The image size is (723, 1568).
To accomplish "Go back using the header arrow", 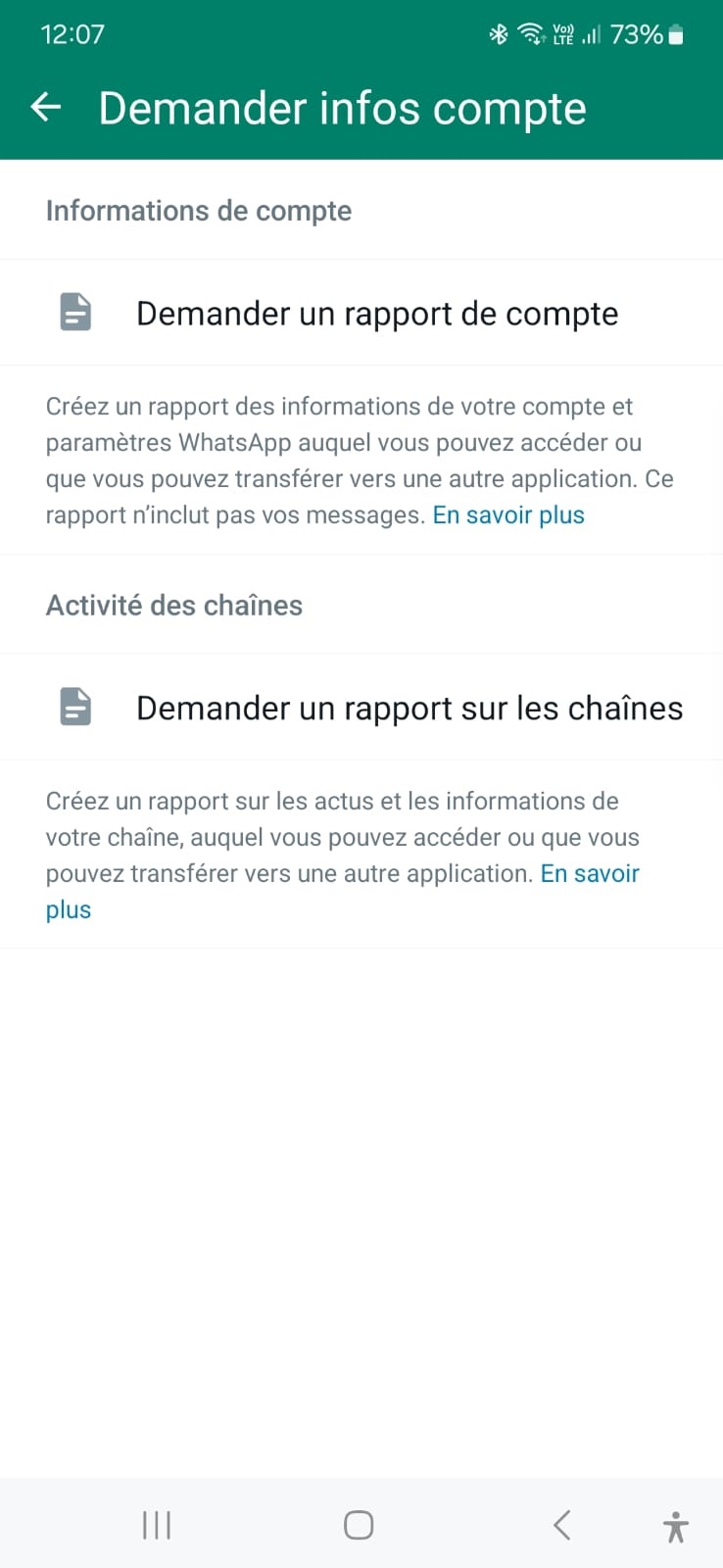I will pyautogui.click(x=46, y=108).
